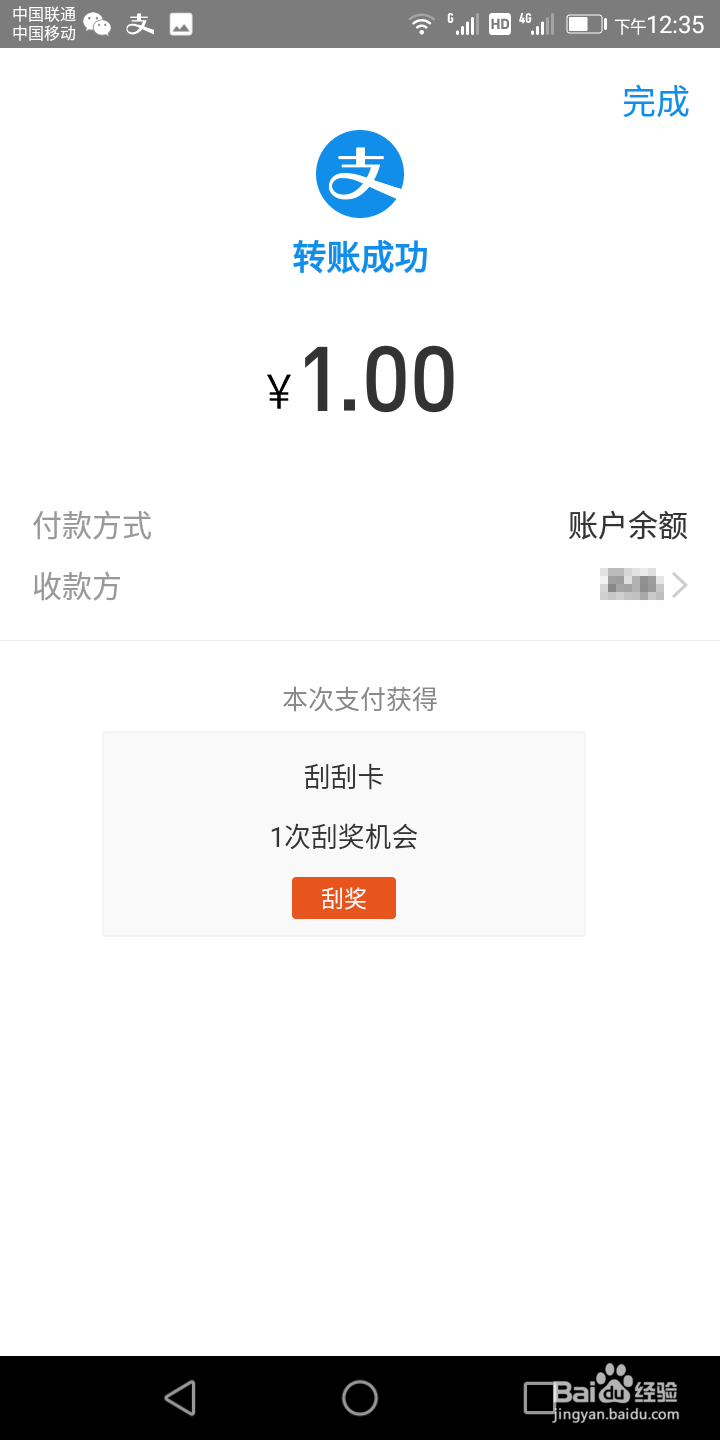Screen dimensions: 720x1440
Task: Go to the system home screen
Action: (x=360, y=1397)
